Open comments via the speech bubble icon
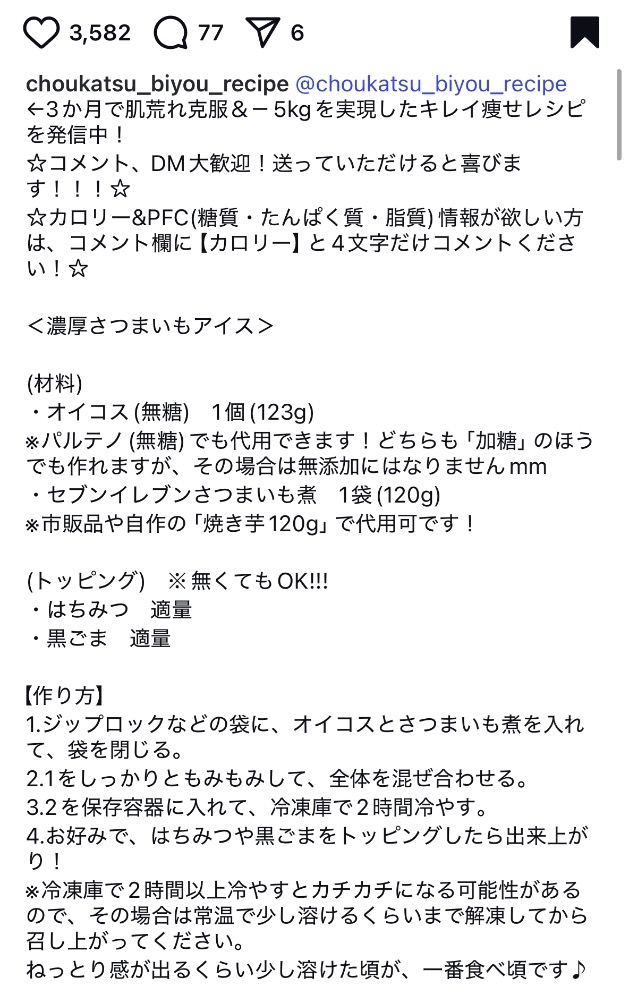626x1000 pixels. (170, 33)
